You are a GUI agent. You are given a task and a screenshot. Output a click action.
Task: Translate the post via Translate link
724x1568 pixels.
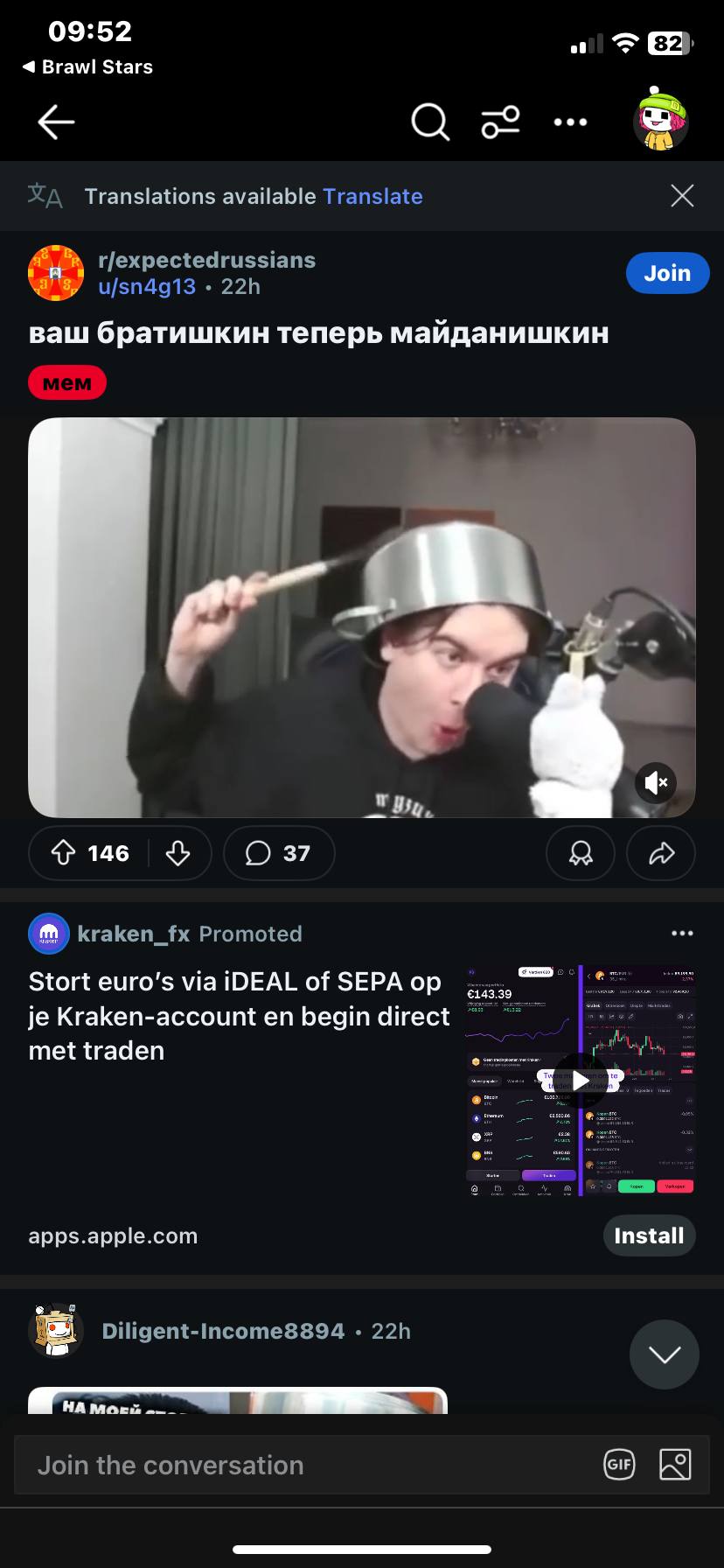tap(372, 196)
